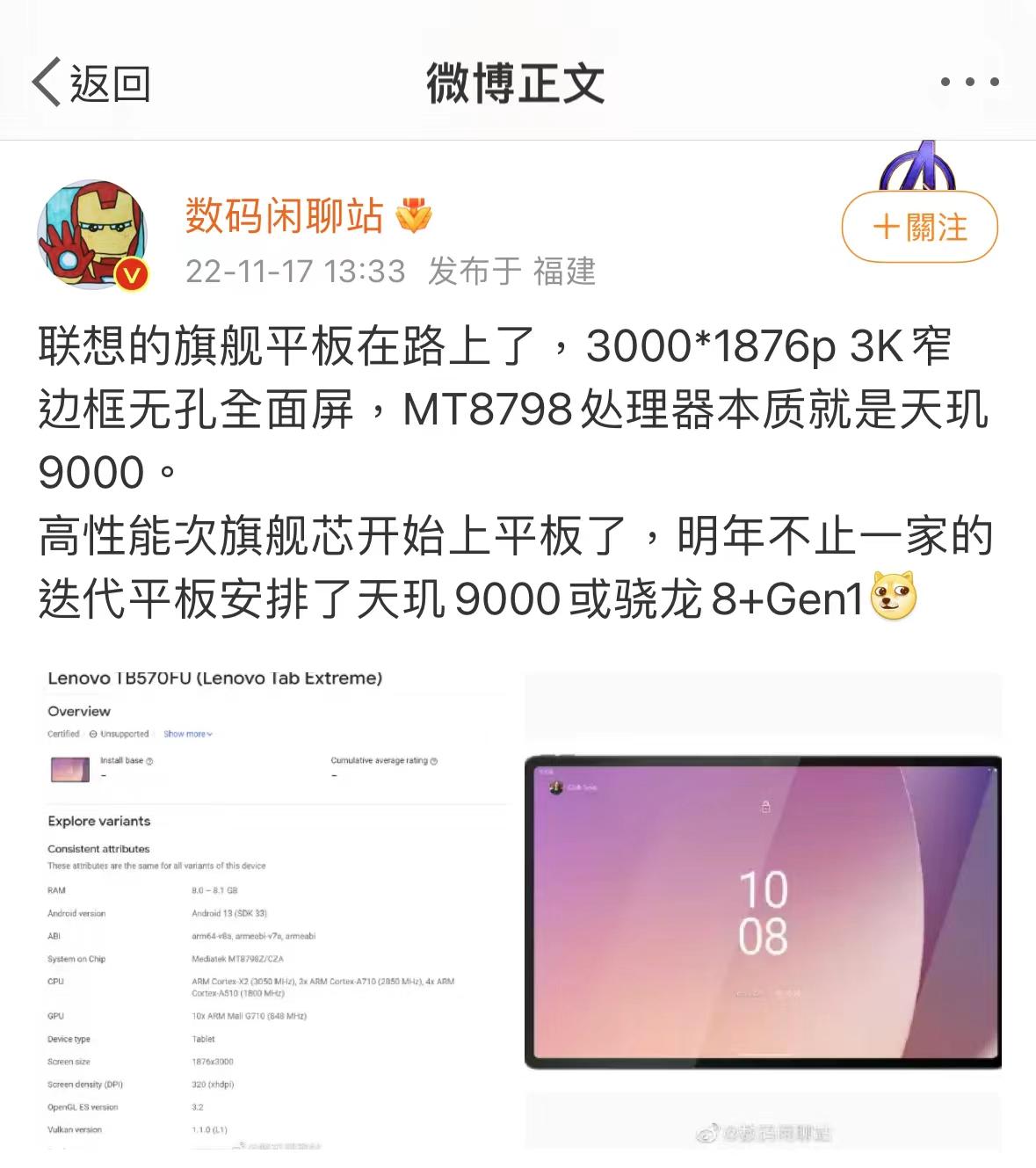Open the 数码闲聊站 username link

pyautogui.click(x=284, y=215)
